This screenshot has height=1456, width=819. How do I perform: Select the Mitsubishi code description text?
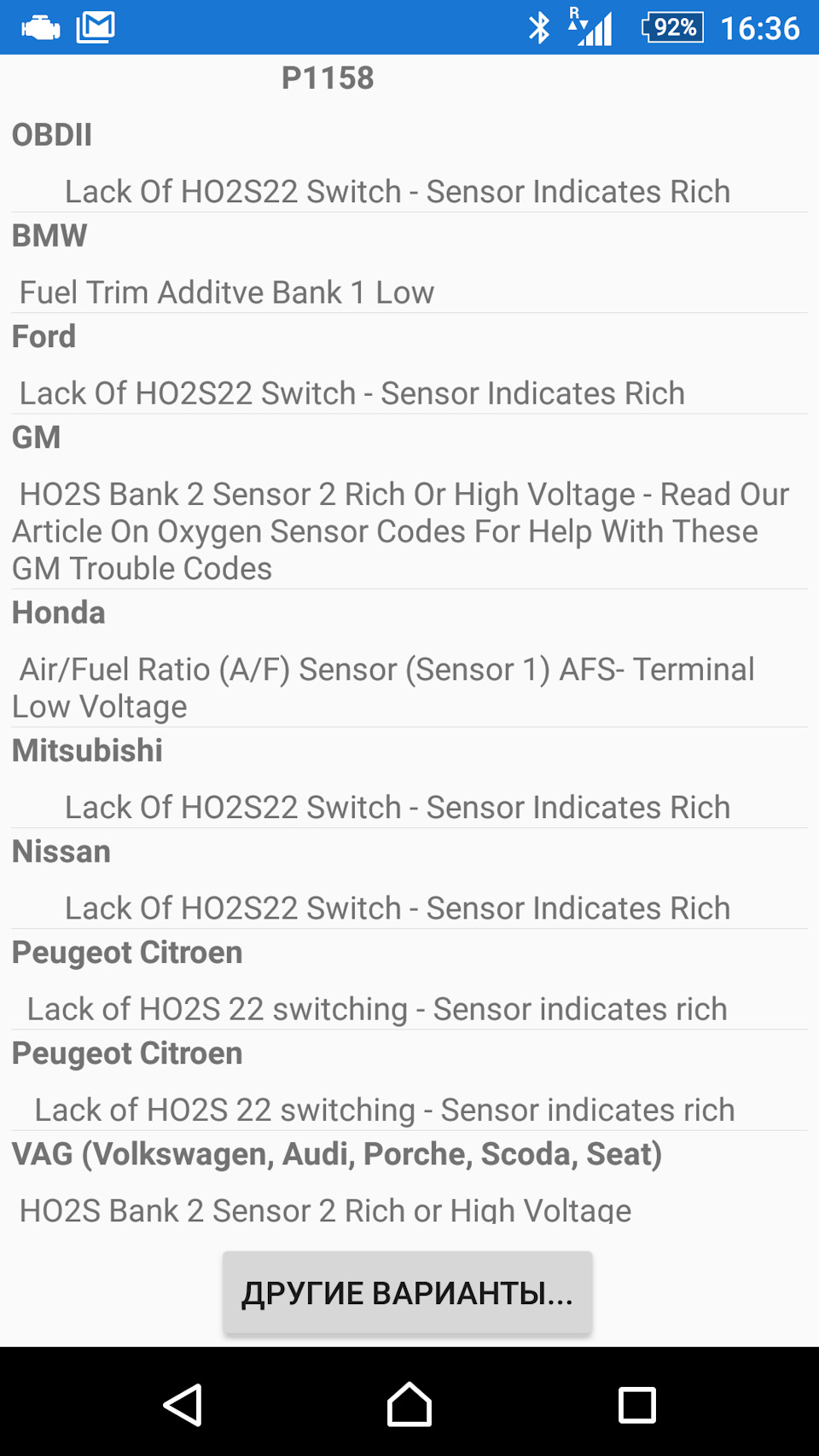point(398,807)
